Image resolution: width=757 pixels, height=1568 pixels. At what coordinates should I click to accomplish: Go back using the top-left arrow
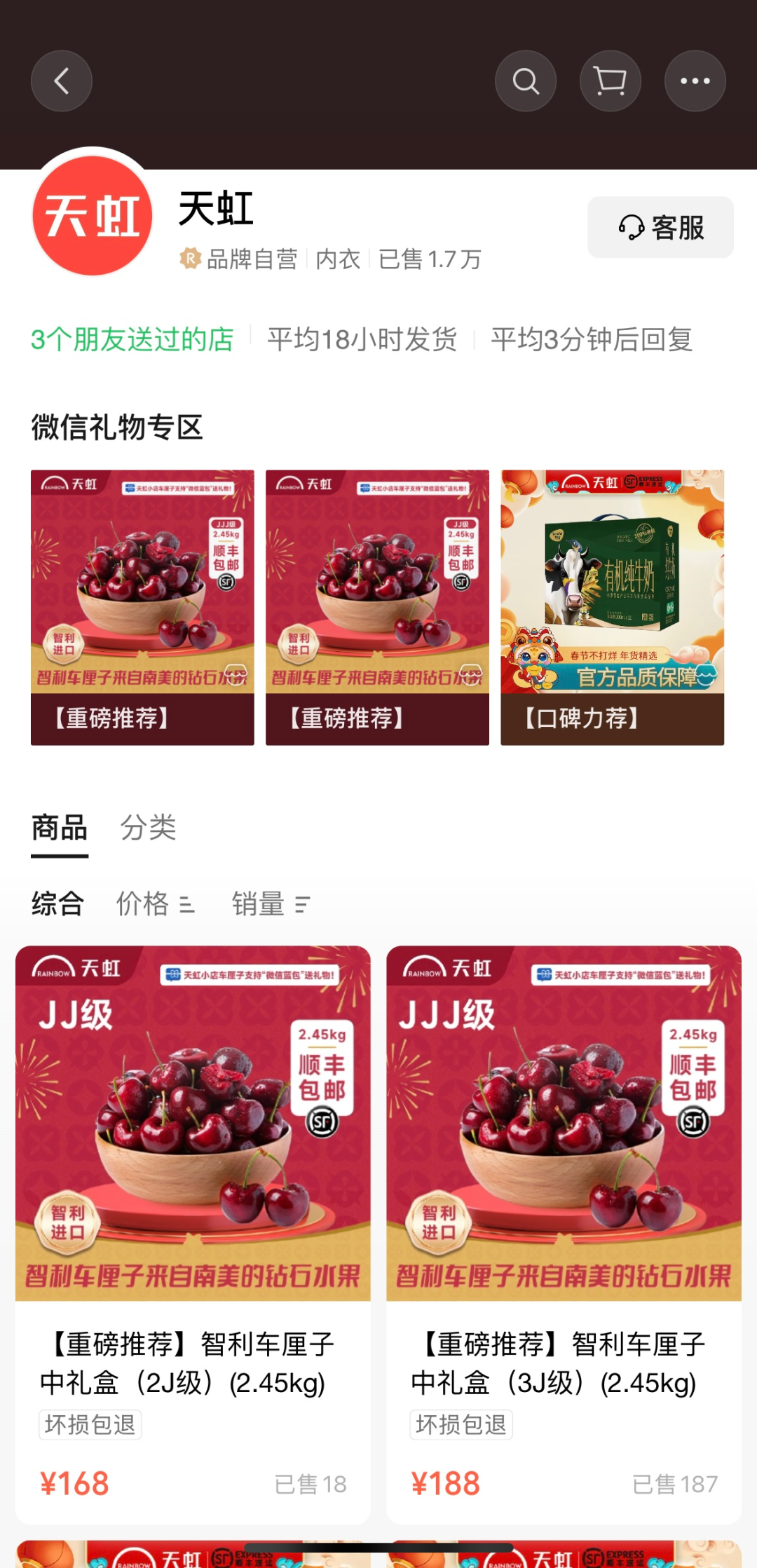(x=62, y=81)
